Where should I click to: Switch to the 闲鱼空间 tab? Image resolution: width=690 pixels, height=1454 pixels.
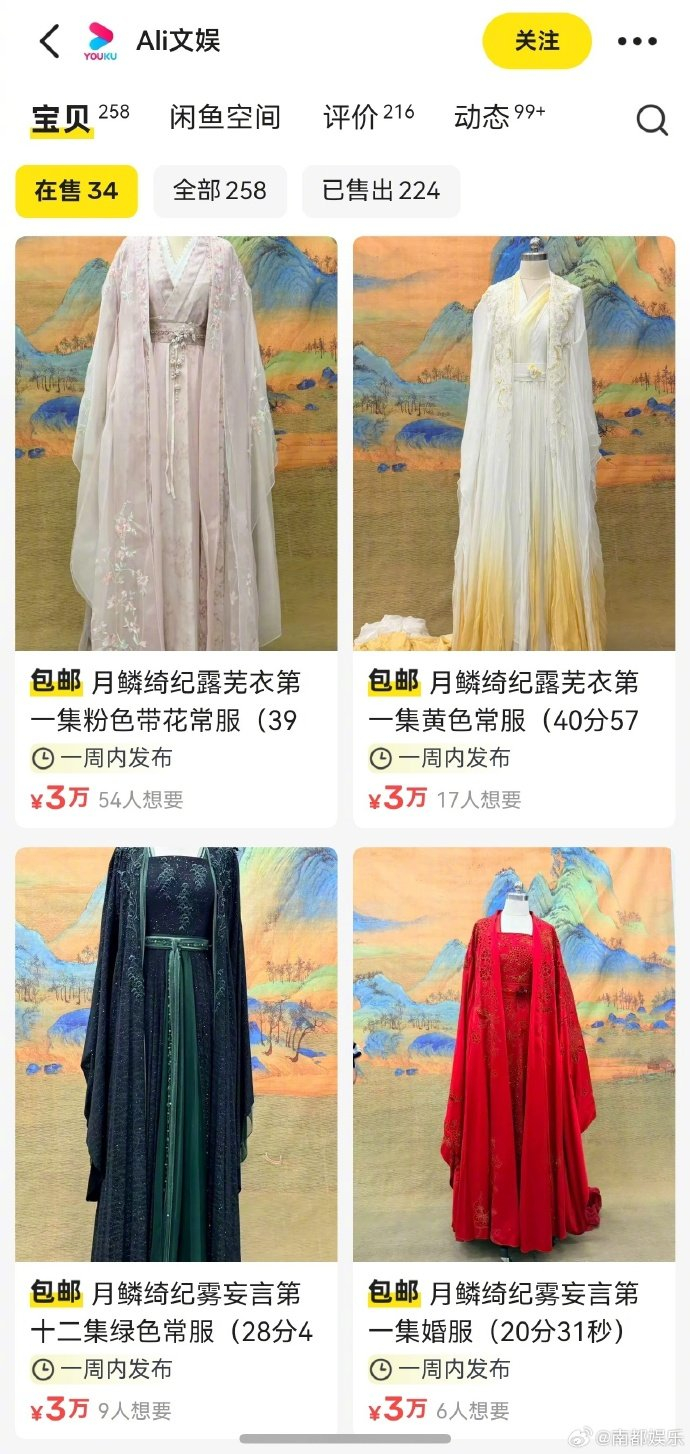pos(224,117)
